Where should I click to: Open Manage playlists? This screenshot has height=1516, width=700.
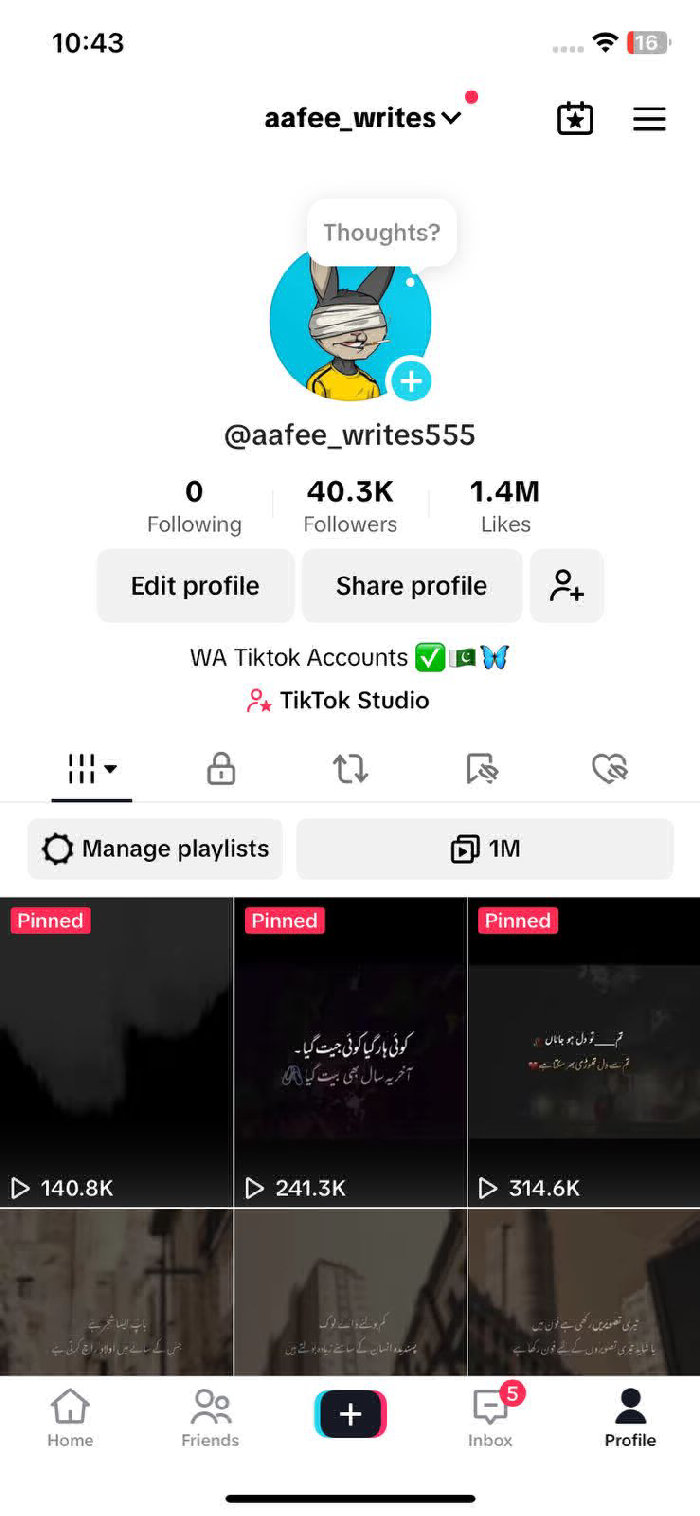coord(155,849)
